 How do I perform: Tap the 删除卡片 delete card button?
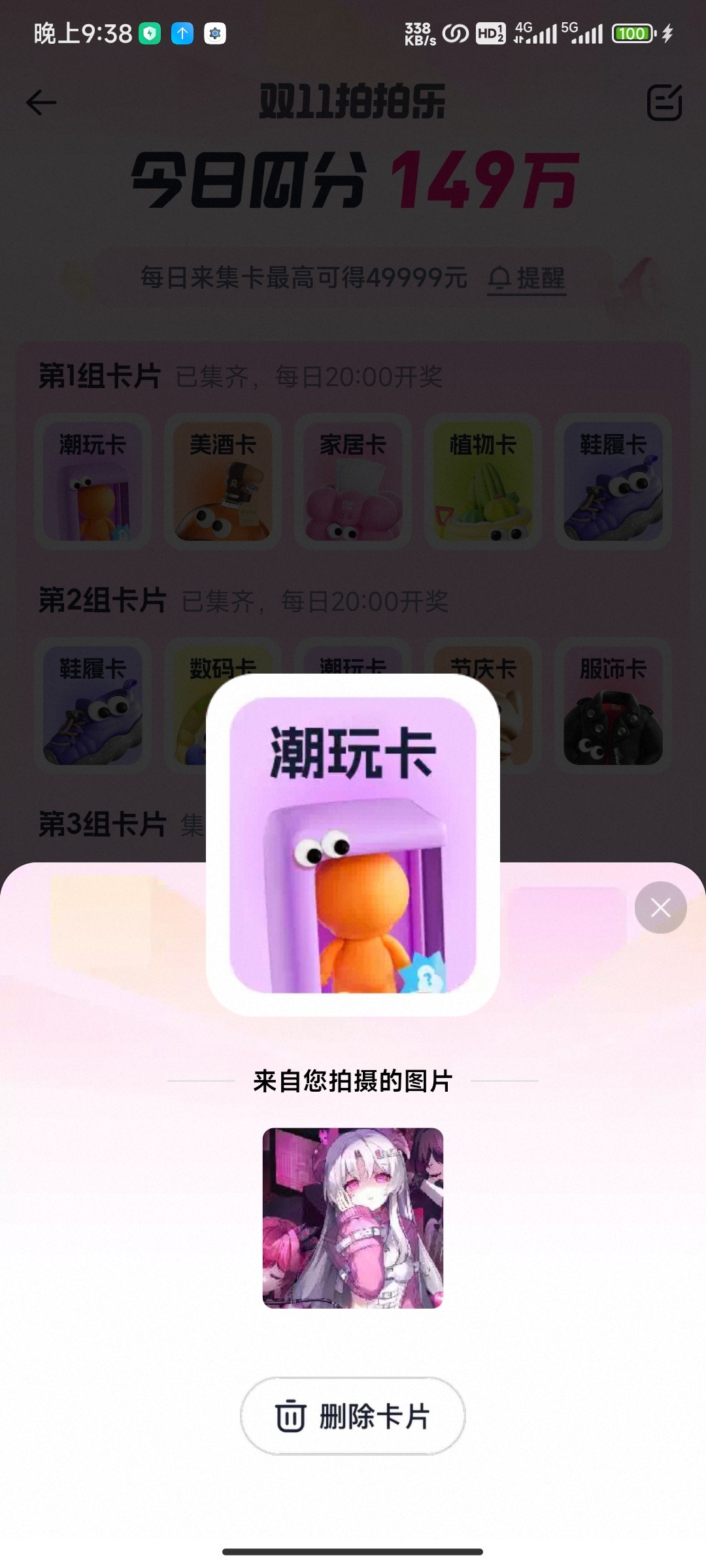coord(353,1416)
